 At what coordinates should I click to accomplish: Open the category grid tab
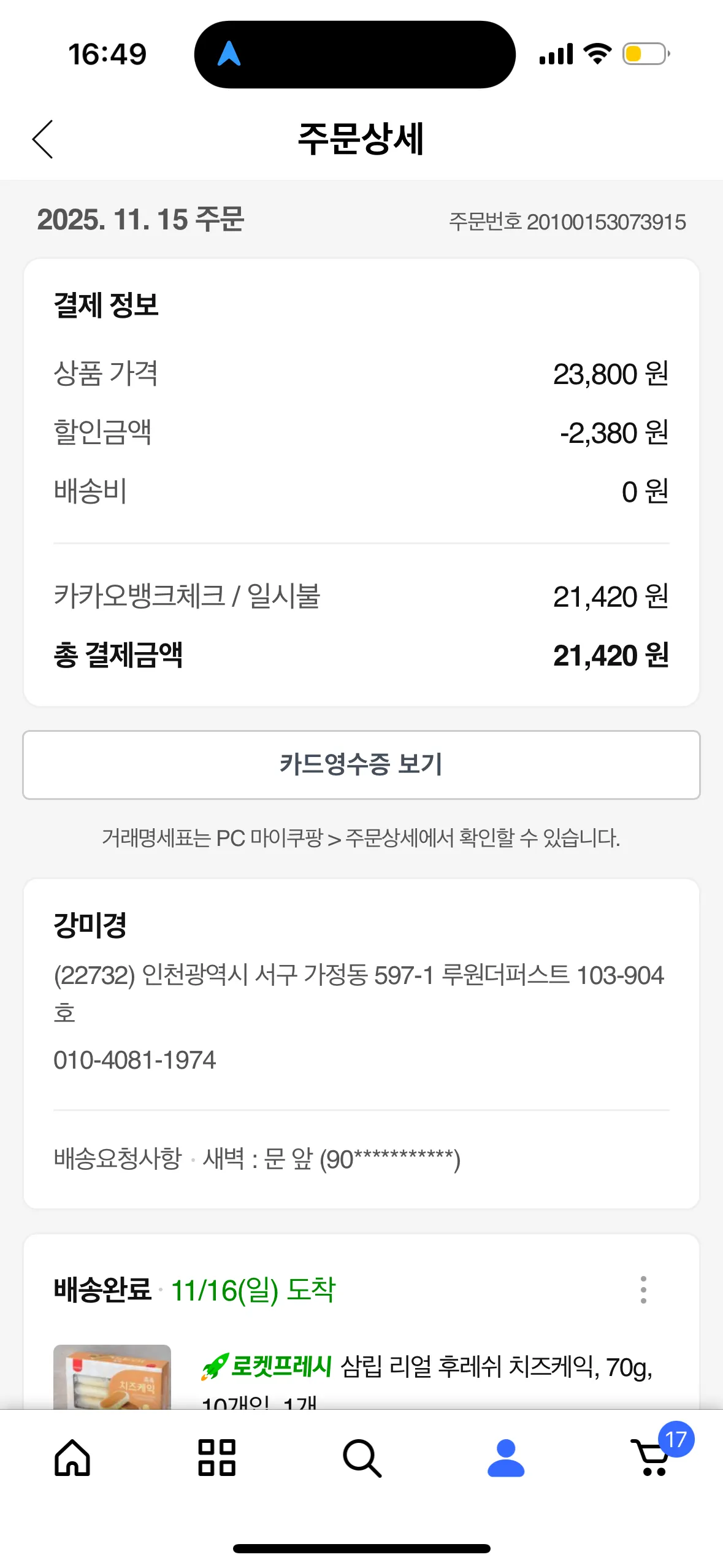[217, 1458]
